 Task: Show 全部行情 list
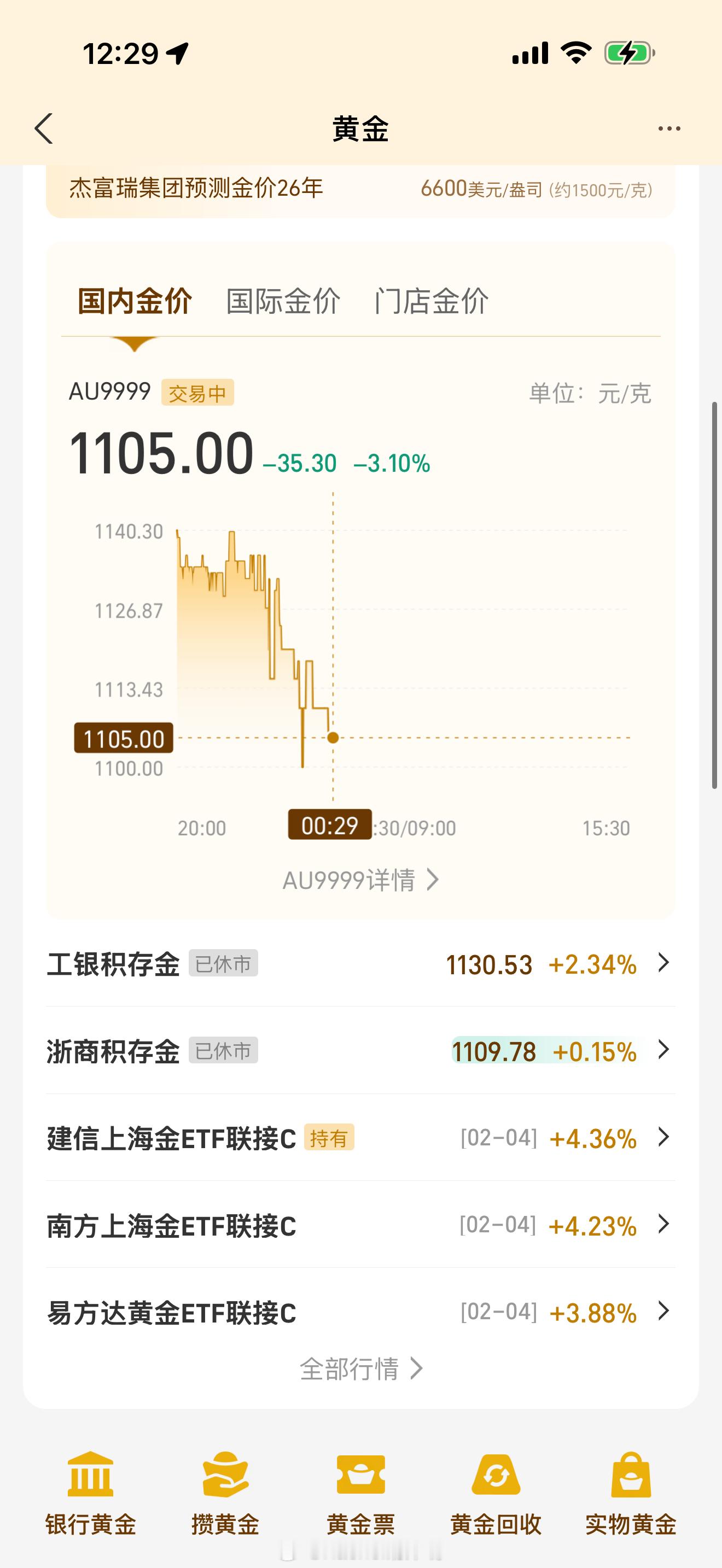360,1369
